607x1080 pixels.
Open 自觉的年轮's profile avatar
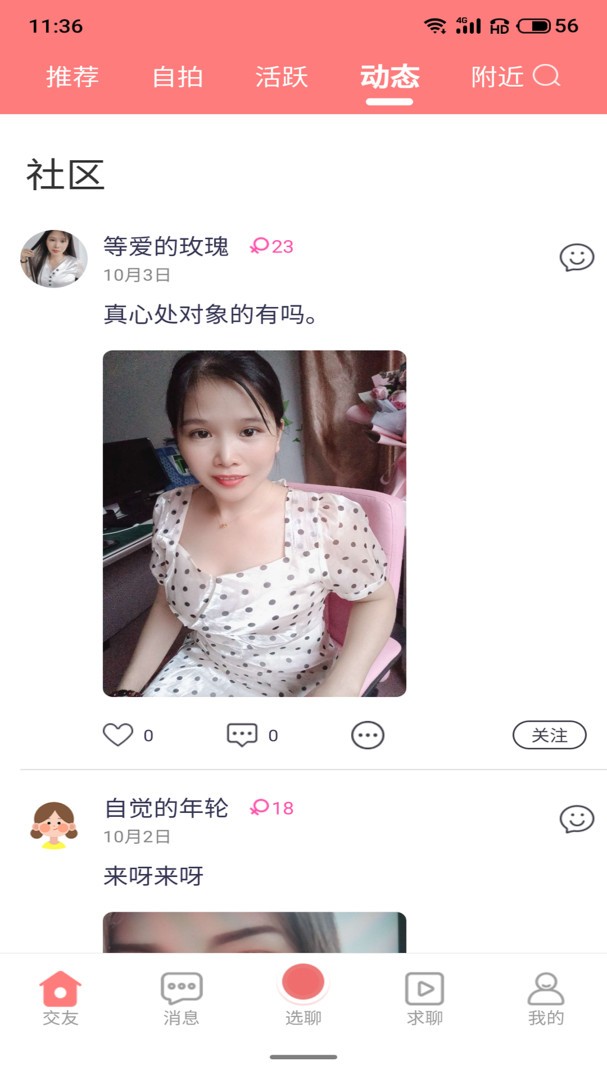[x=53, y=823]
